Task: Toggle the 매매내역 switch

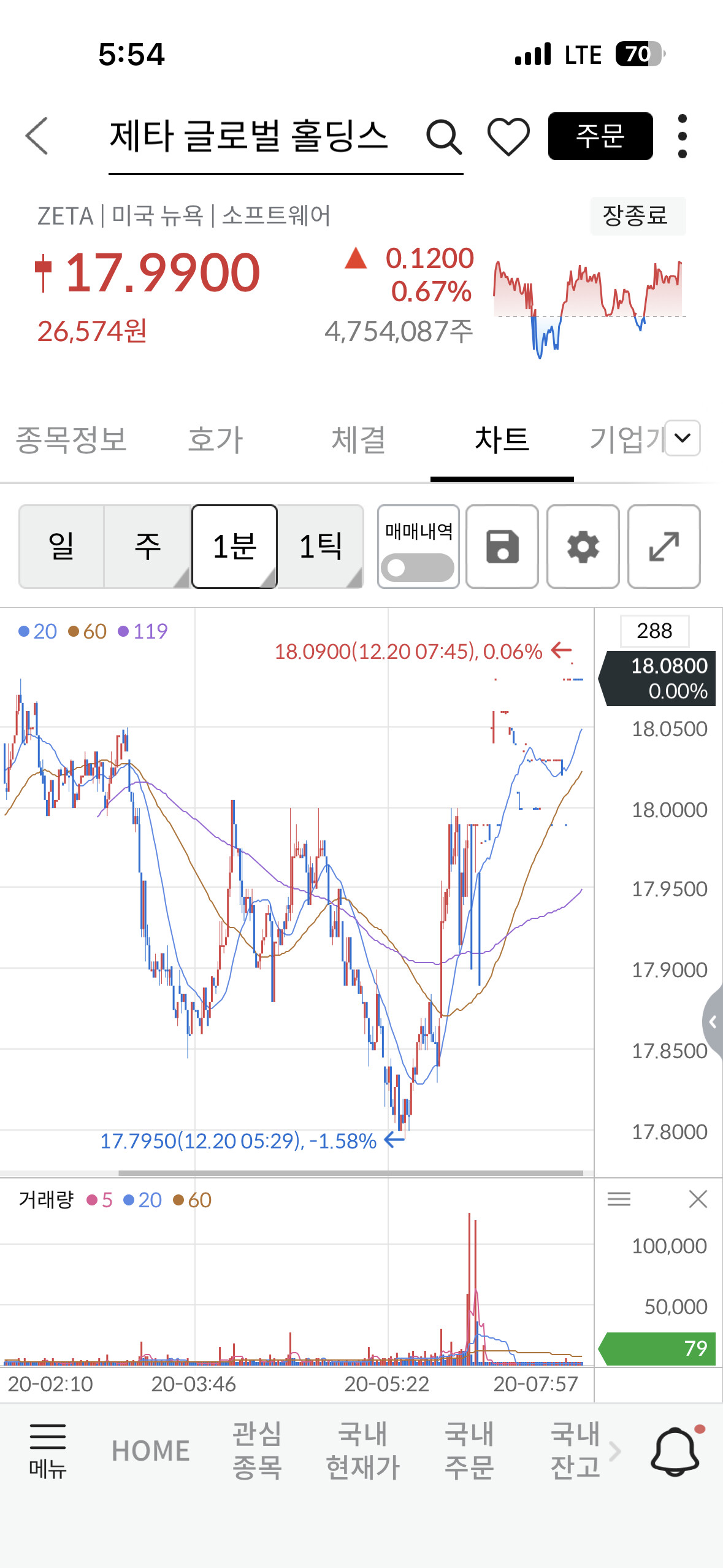Action: pos(418,567)
